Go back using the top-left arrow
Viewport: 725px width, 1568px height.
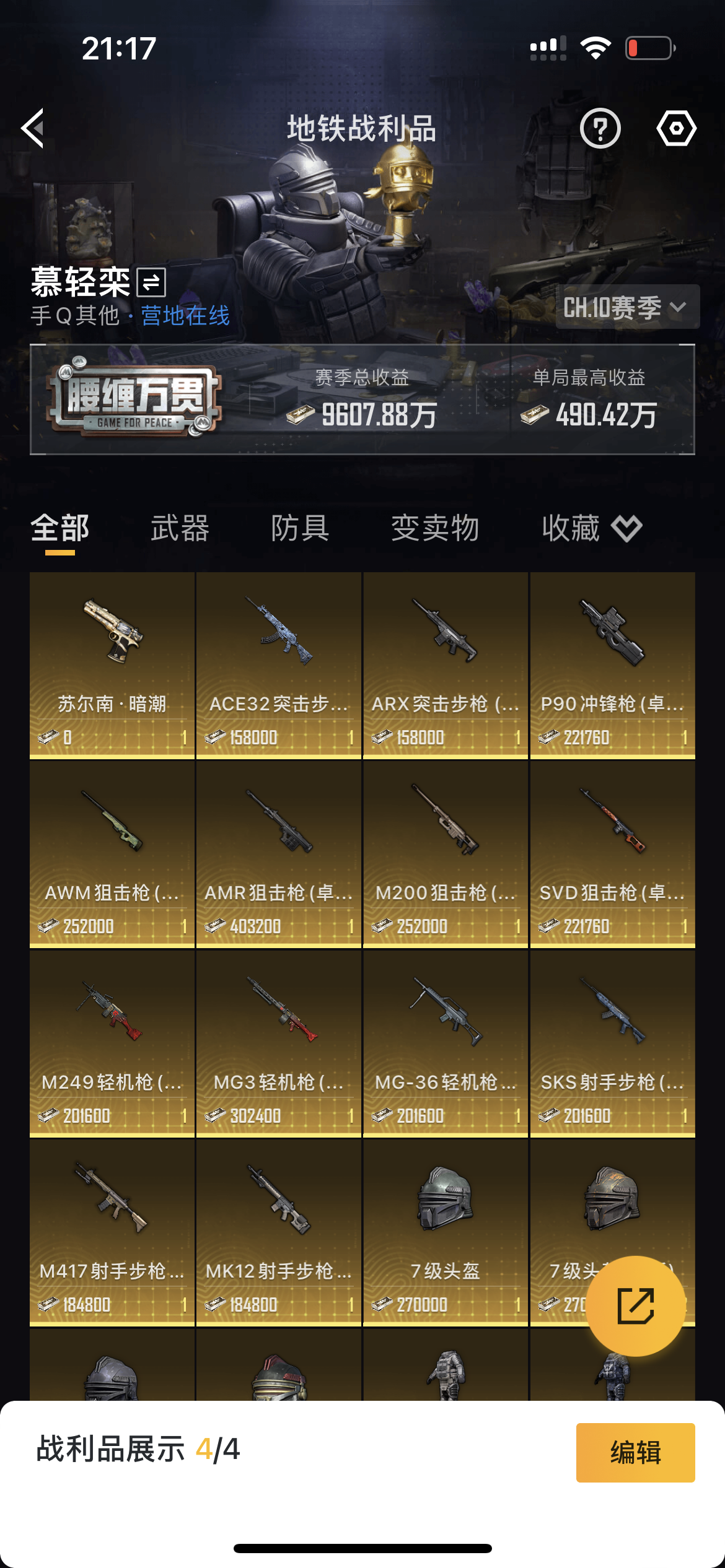[33, 128]
